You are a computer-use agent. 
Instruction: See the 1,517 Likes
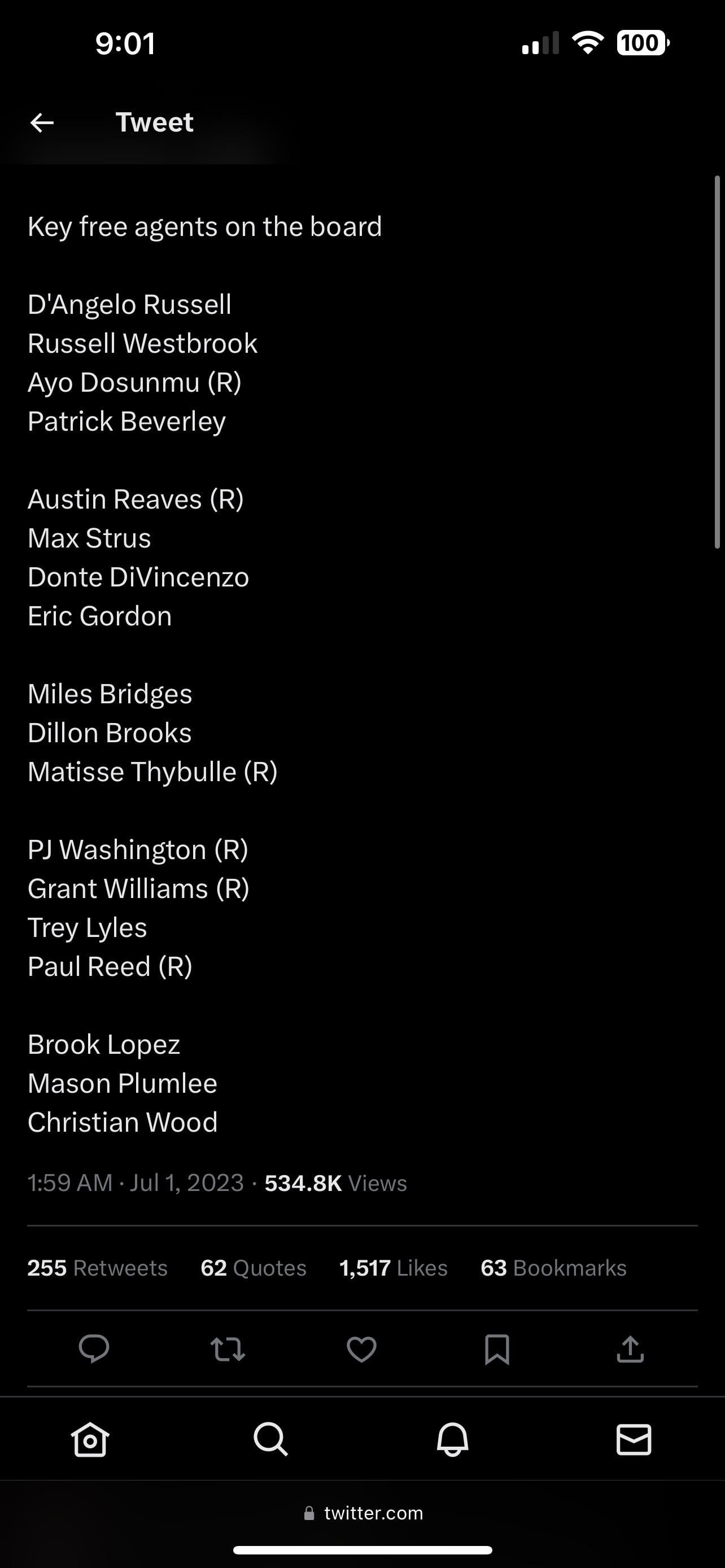click(x=393, y=1268)
